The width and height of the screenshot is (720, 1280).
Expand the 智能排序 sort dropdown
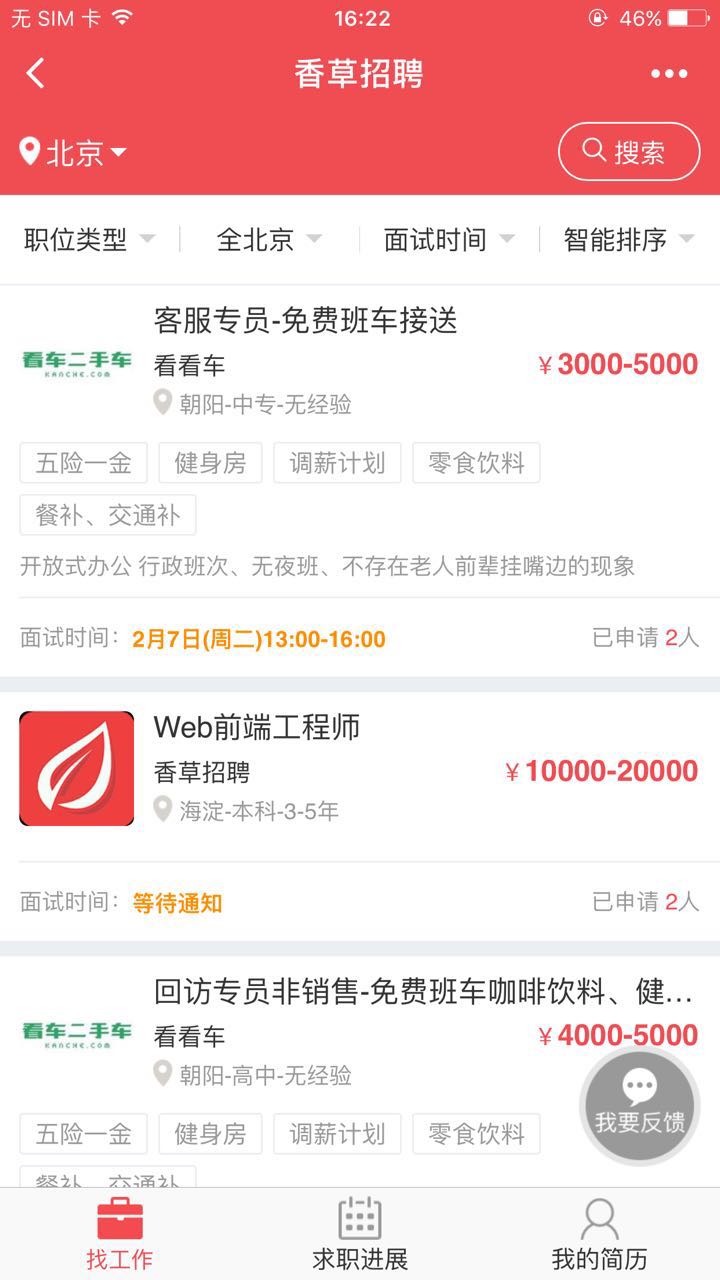[x=629, y=240]
